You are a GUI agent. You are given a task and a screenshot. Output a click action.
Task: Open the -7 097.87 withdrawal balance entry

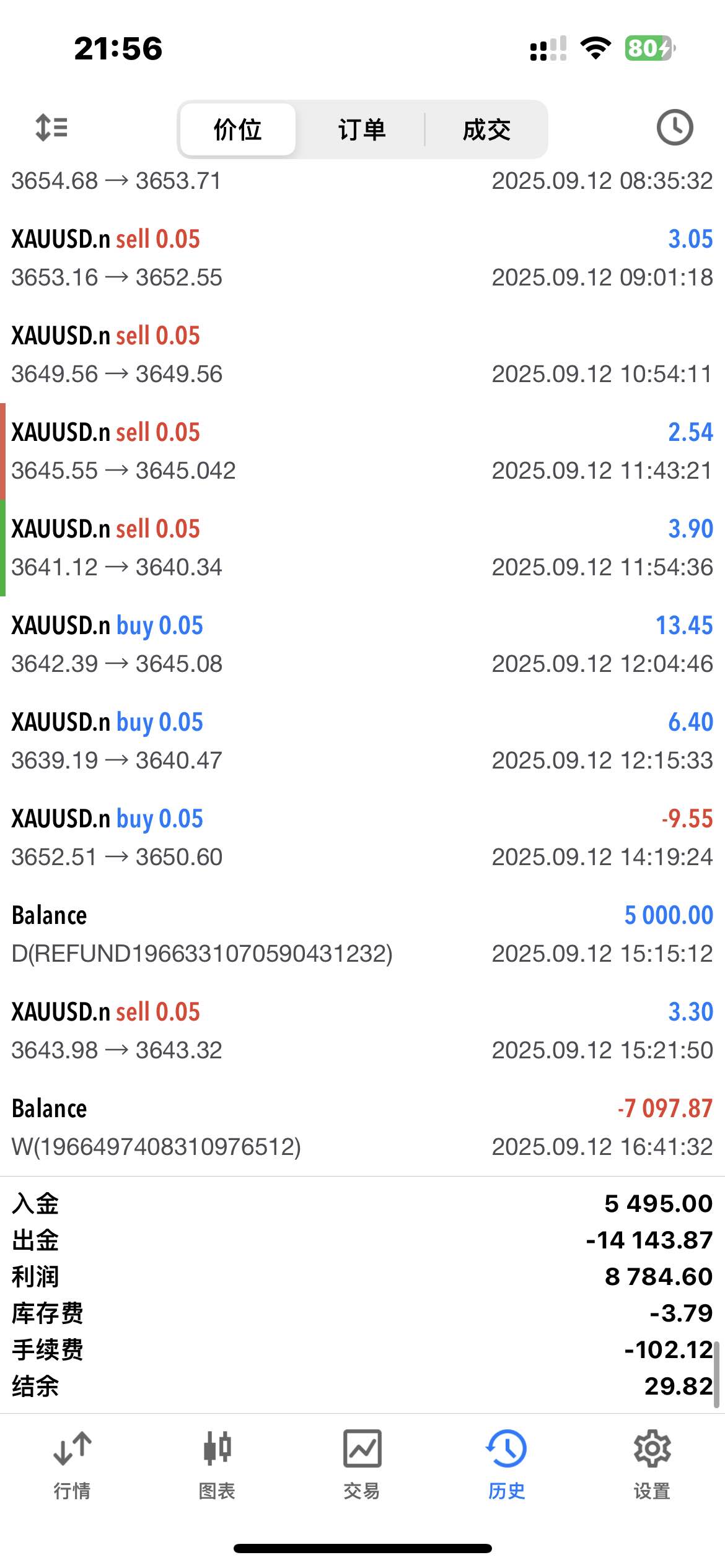362,1128
